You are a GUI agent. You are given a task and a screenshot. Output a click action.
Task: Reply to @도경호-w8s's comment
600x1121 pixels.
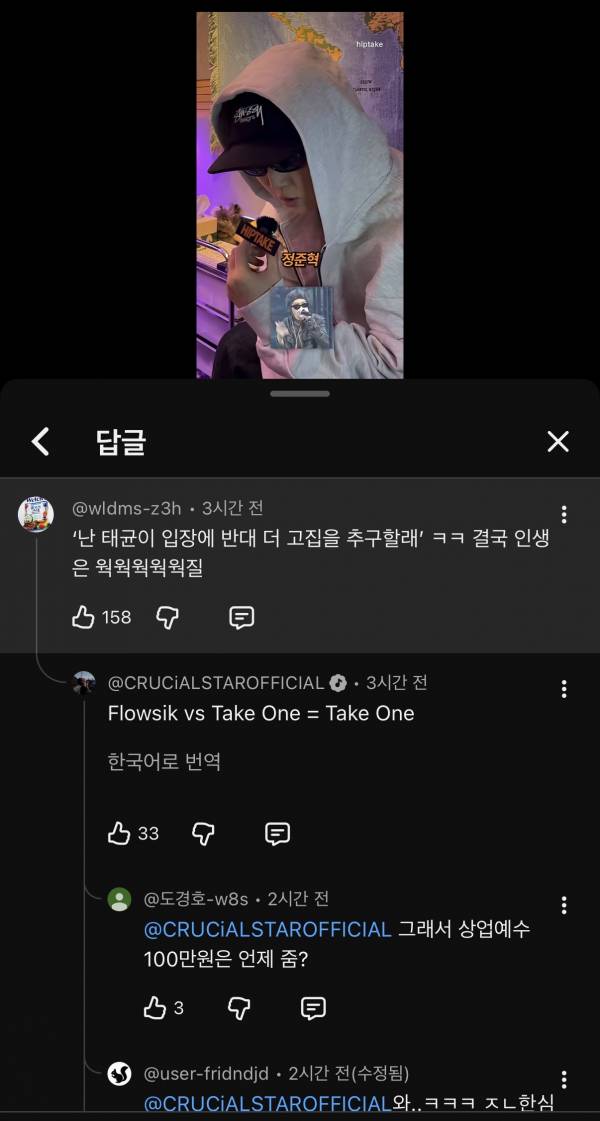[x=313, y=1007]
